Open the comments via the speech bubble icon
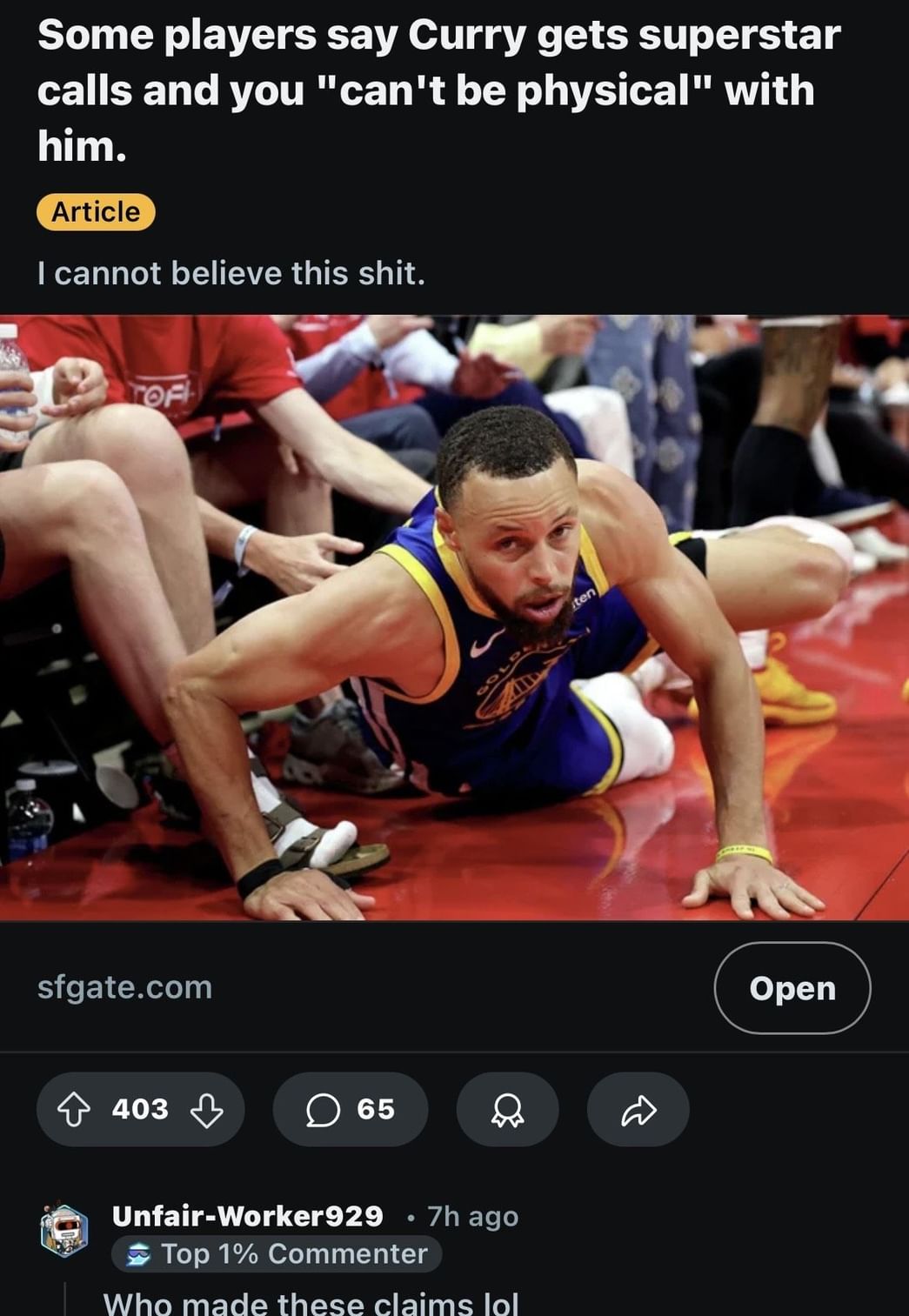The height and width of the screenshot is (1316, 909). pos(325,1109)
